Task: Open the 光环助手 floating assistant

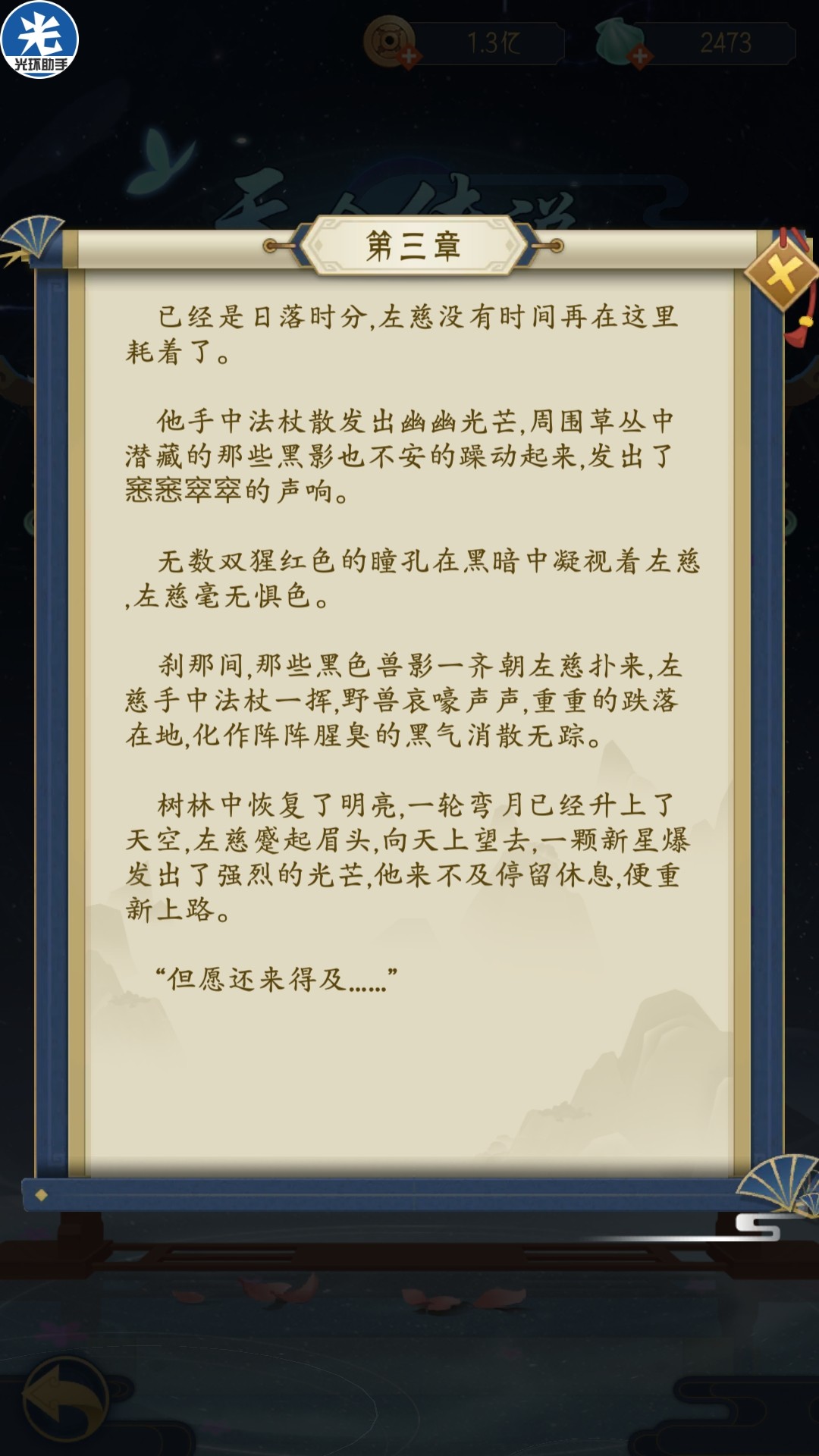Action: pos(40,39)
